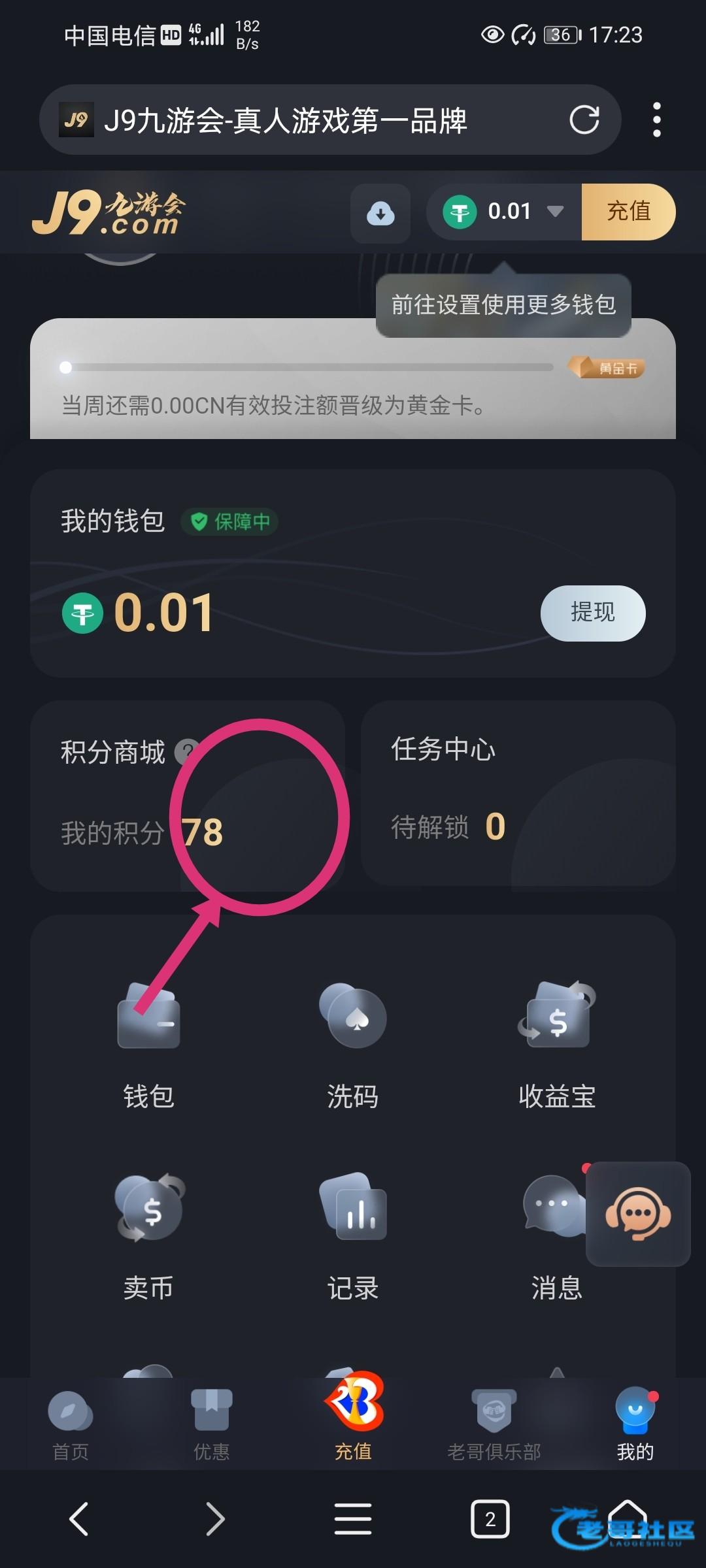Image resolution: width=706 pixels, height=1568 pixels.
Task: Go back with browser back arrow
Action: [x=79, y=1518]
